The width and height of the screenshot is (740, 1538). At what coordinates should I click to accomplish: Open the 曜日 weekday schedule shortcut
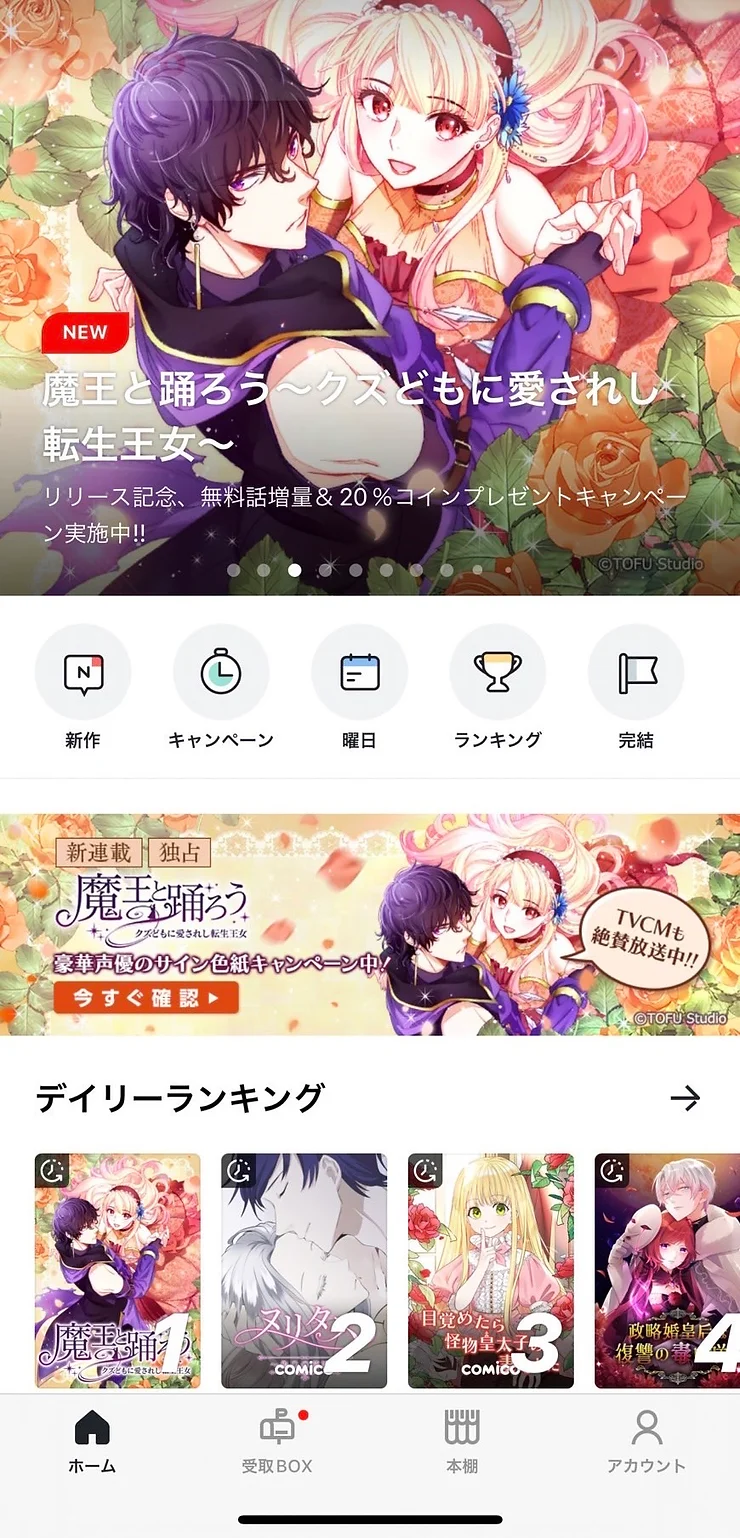point(359,688)
